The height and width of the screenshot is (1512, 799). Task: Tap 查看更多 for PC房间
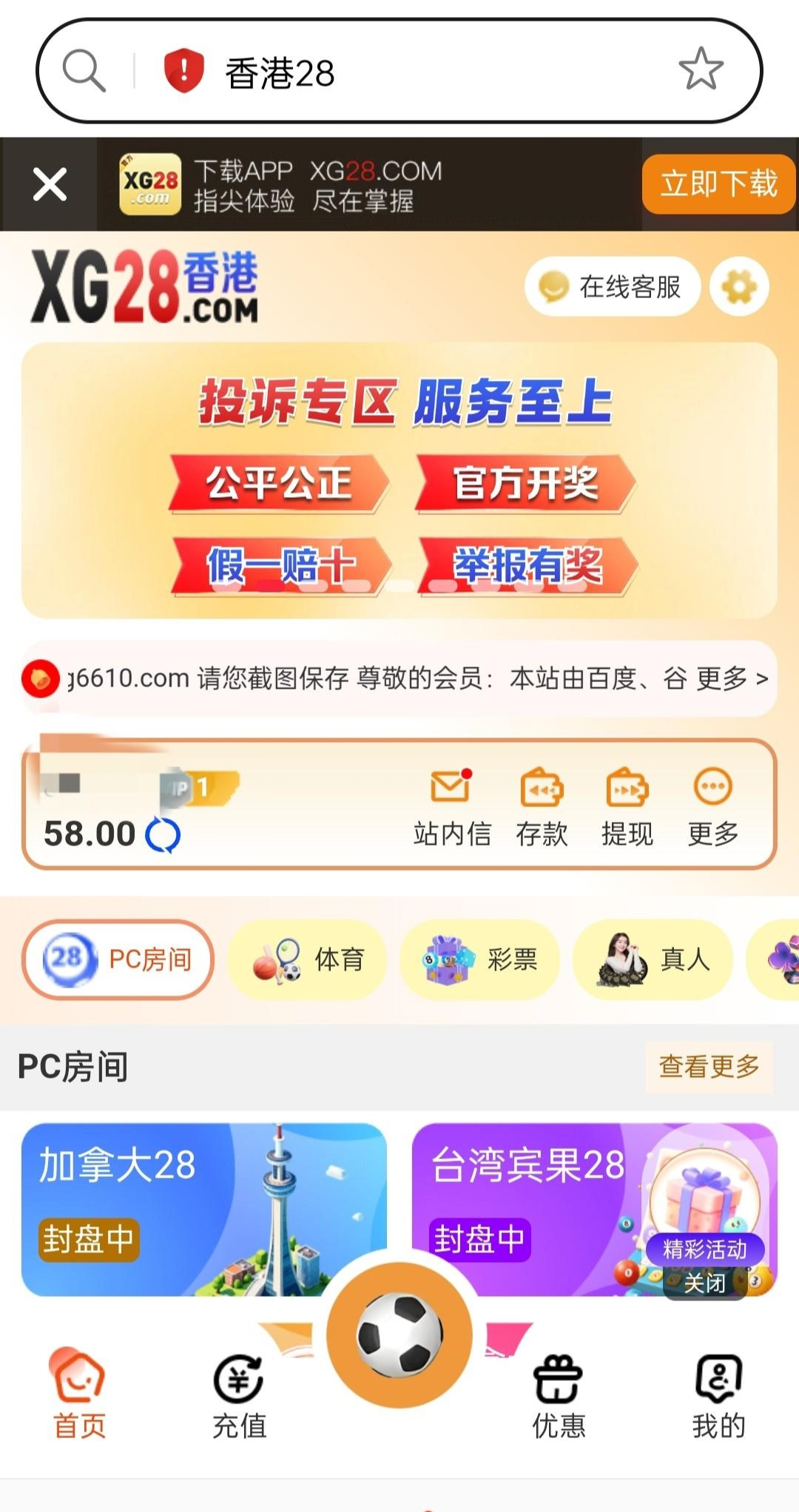tap(708, 1066)
